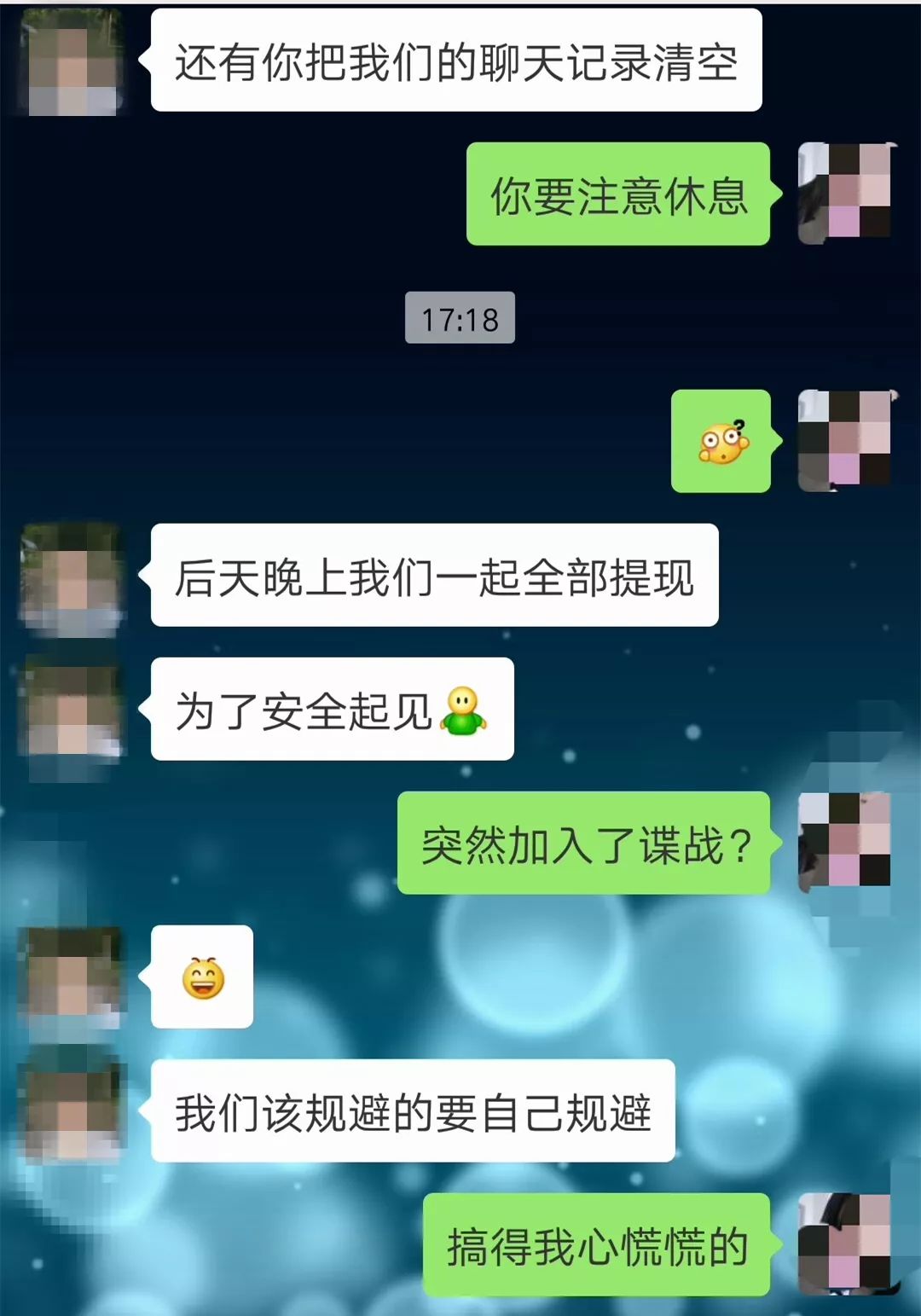The height and width of the screenshot is (1316, 921).
Task: Tap own avatar next to 突然加入了谍战?
Action: pyautogui.click(x=845, y=842)
